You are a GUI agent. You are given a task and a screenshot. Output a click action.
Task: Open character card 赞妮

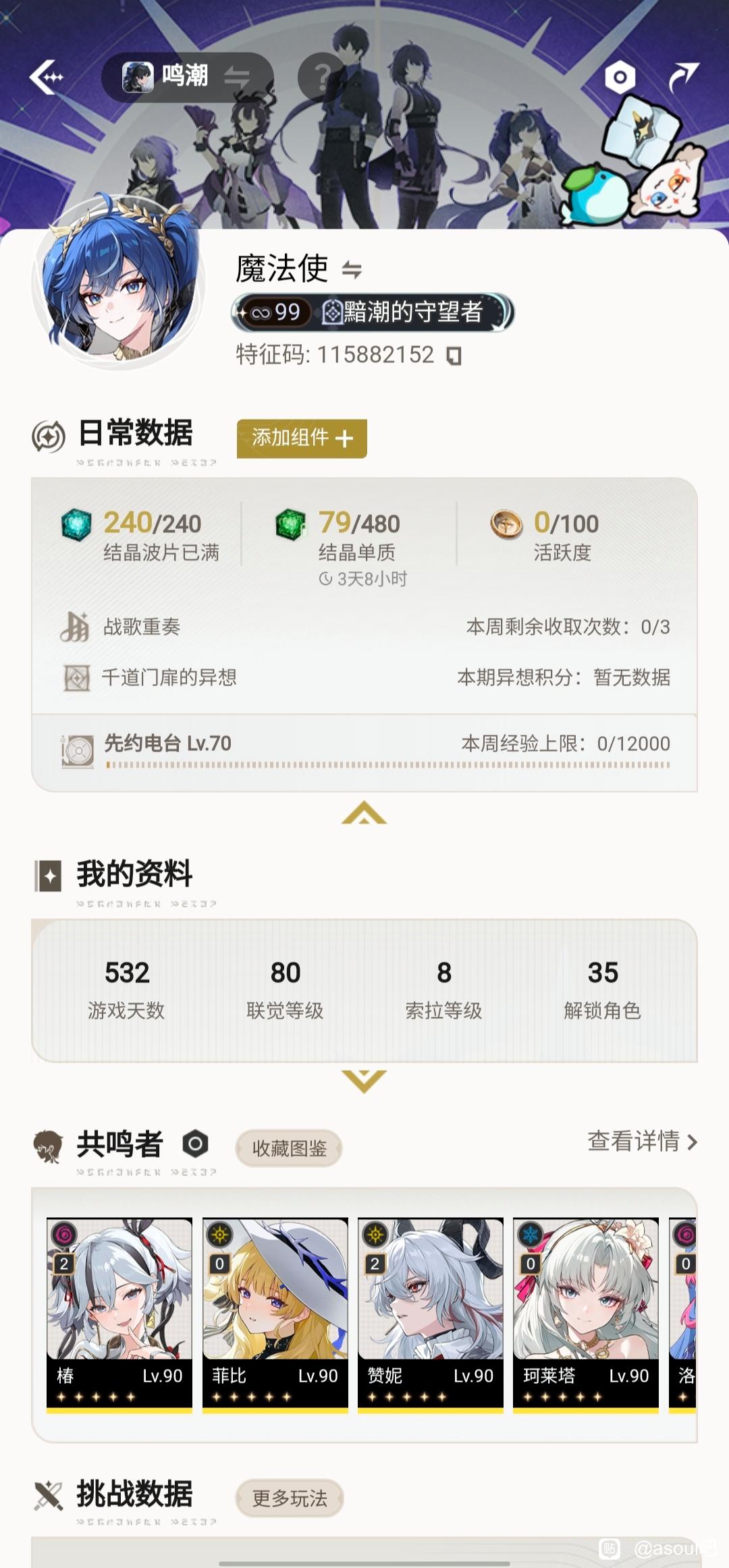point(430,1312)
